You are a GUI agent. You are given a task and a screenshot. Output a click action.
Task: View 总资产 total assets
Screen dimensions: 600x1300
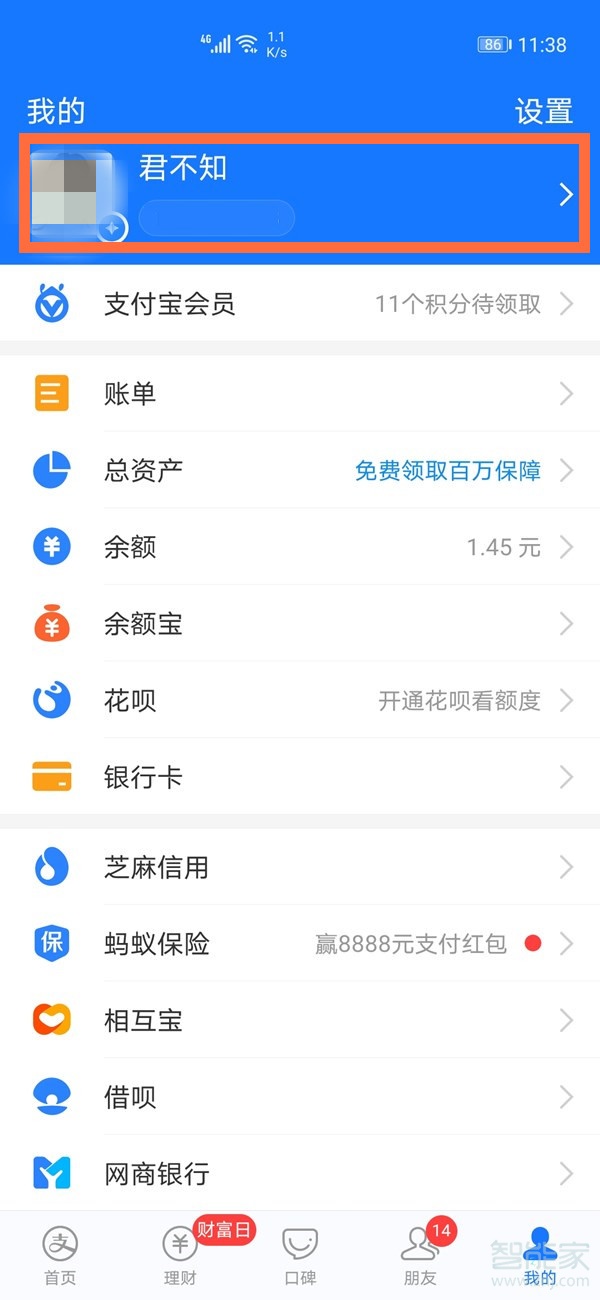point(300,470)
